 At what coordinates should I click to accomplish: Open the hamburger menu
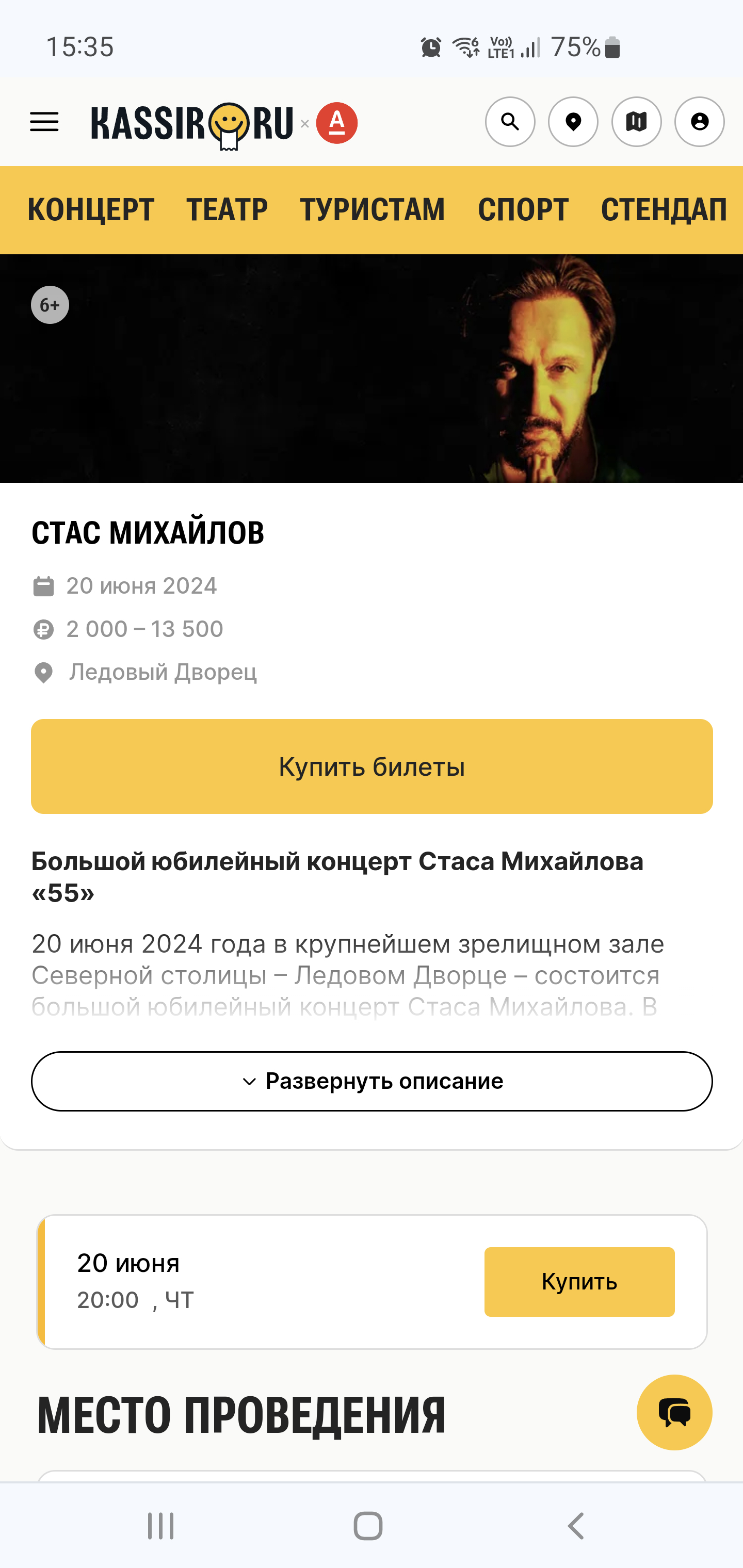coord(44,122)
